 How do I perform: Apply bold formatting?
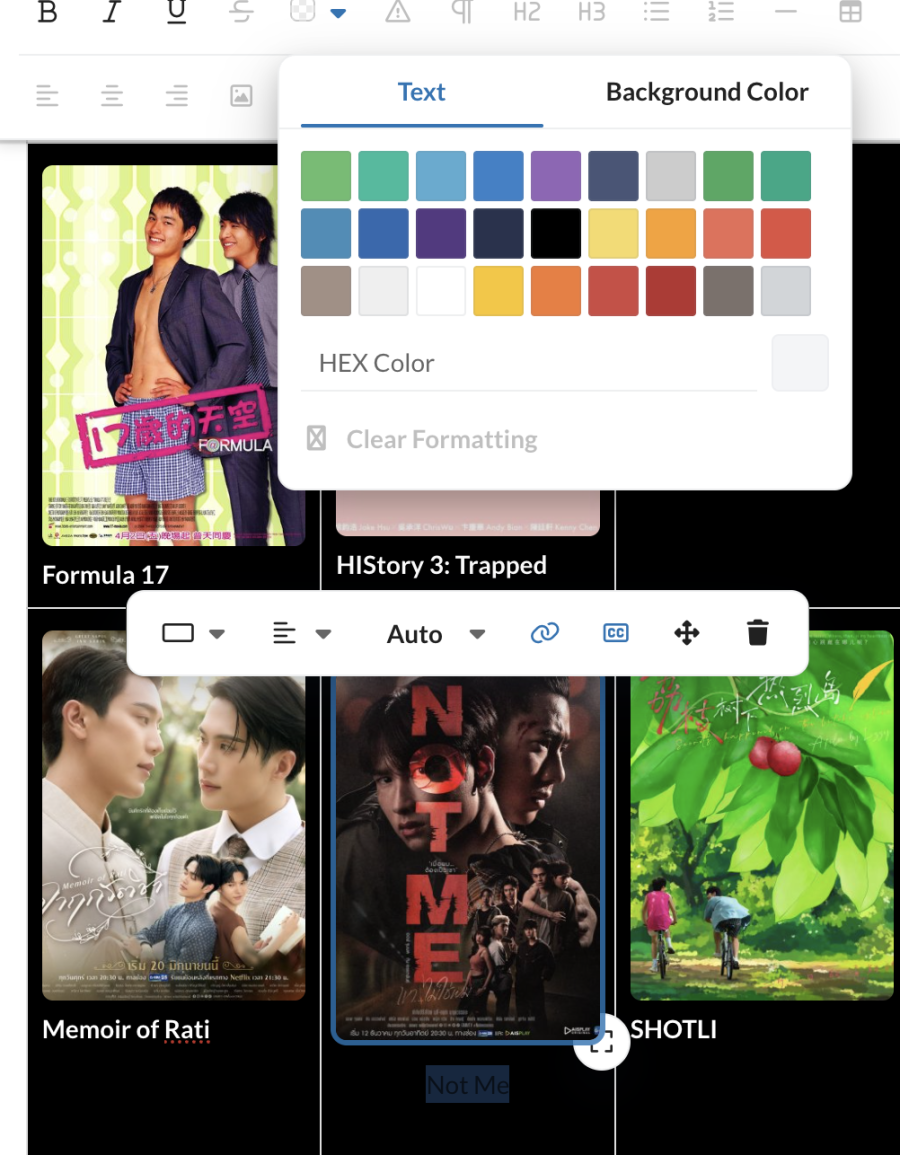pyautogui.click(x=47, y=12)
